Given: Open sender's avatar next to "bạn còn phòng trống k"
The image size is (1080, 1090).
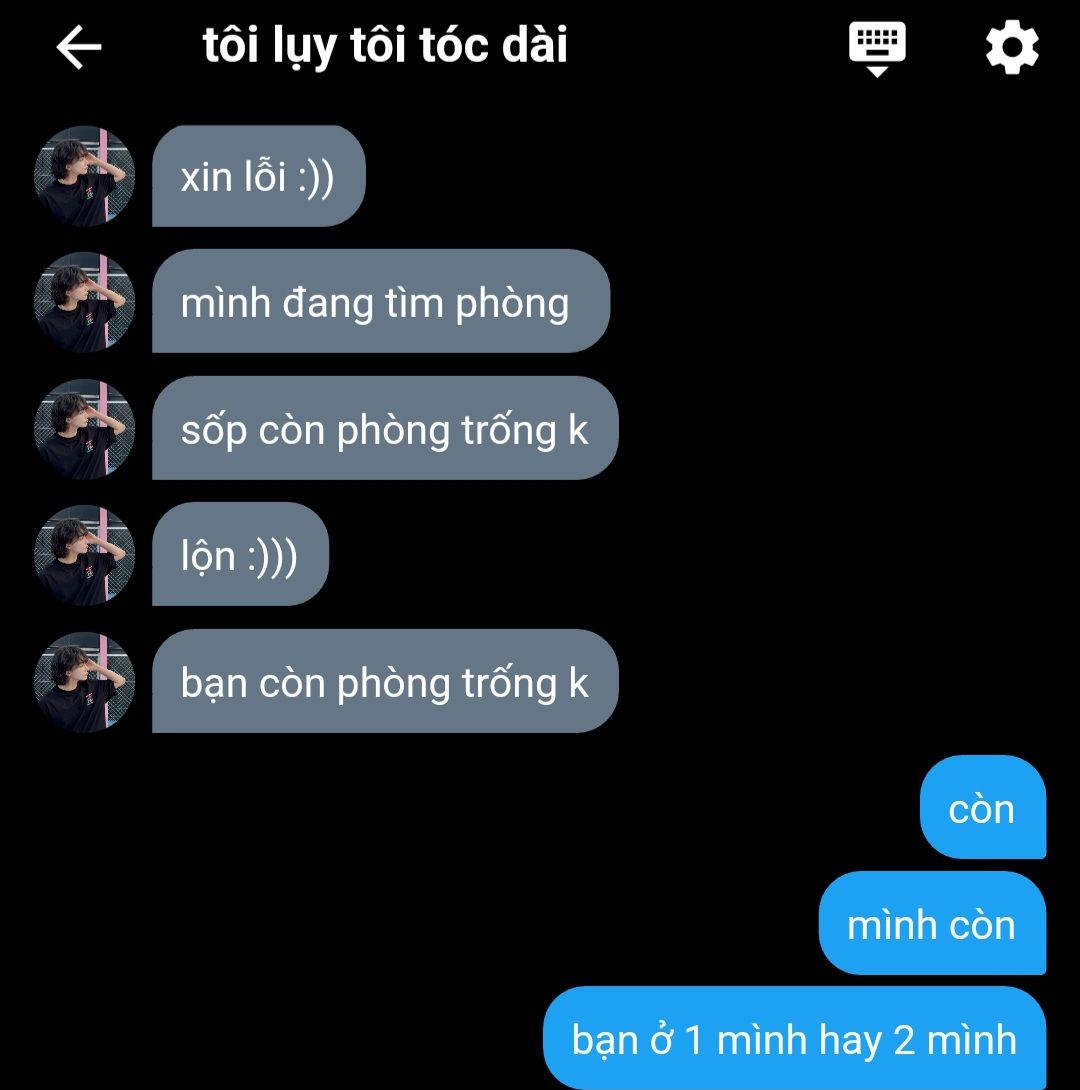Looking at the screenshot, I should pyautogui.click(x=85, y=682).
